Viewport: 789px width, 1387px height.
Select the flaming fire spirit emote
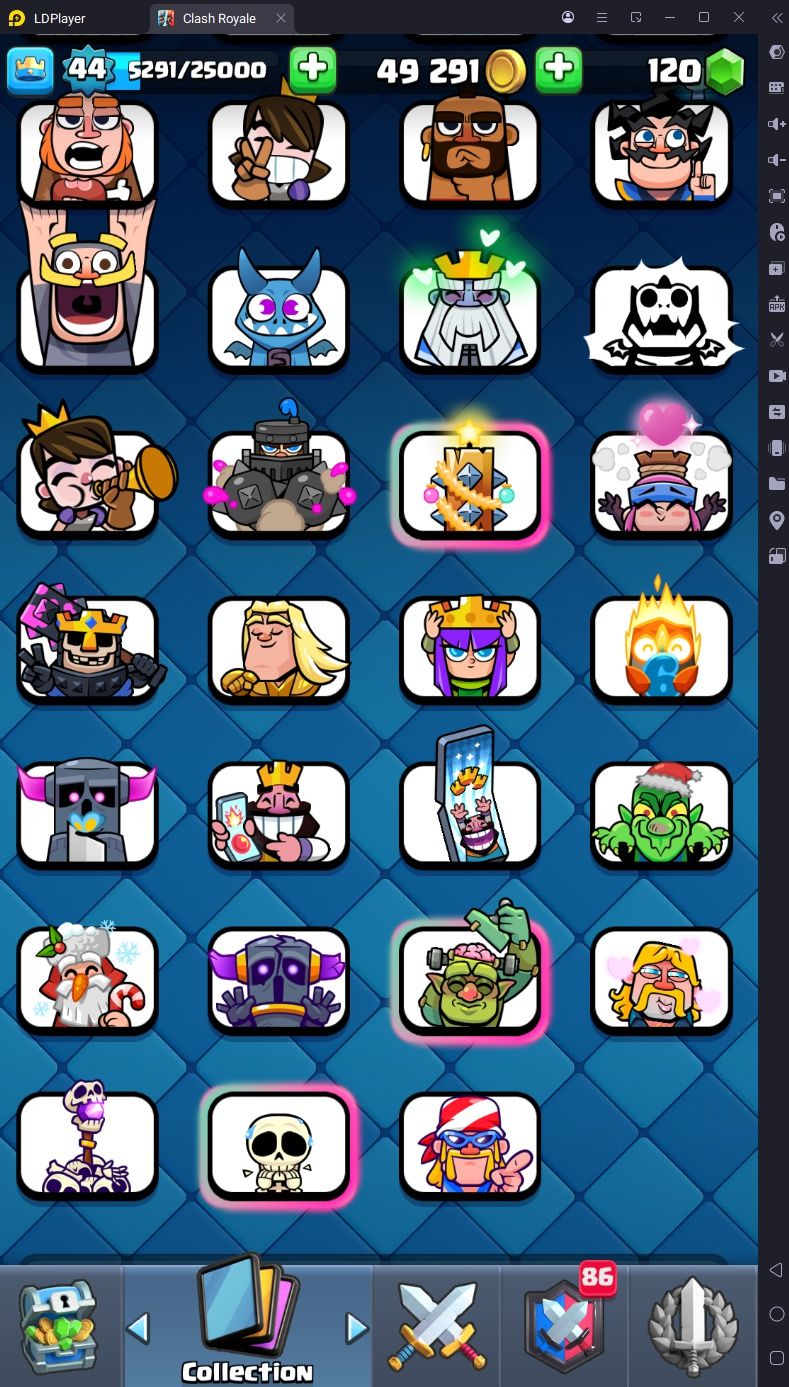(661, 643)
